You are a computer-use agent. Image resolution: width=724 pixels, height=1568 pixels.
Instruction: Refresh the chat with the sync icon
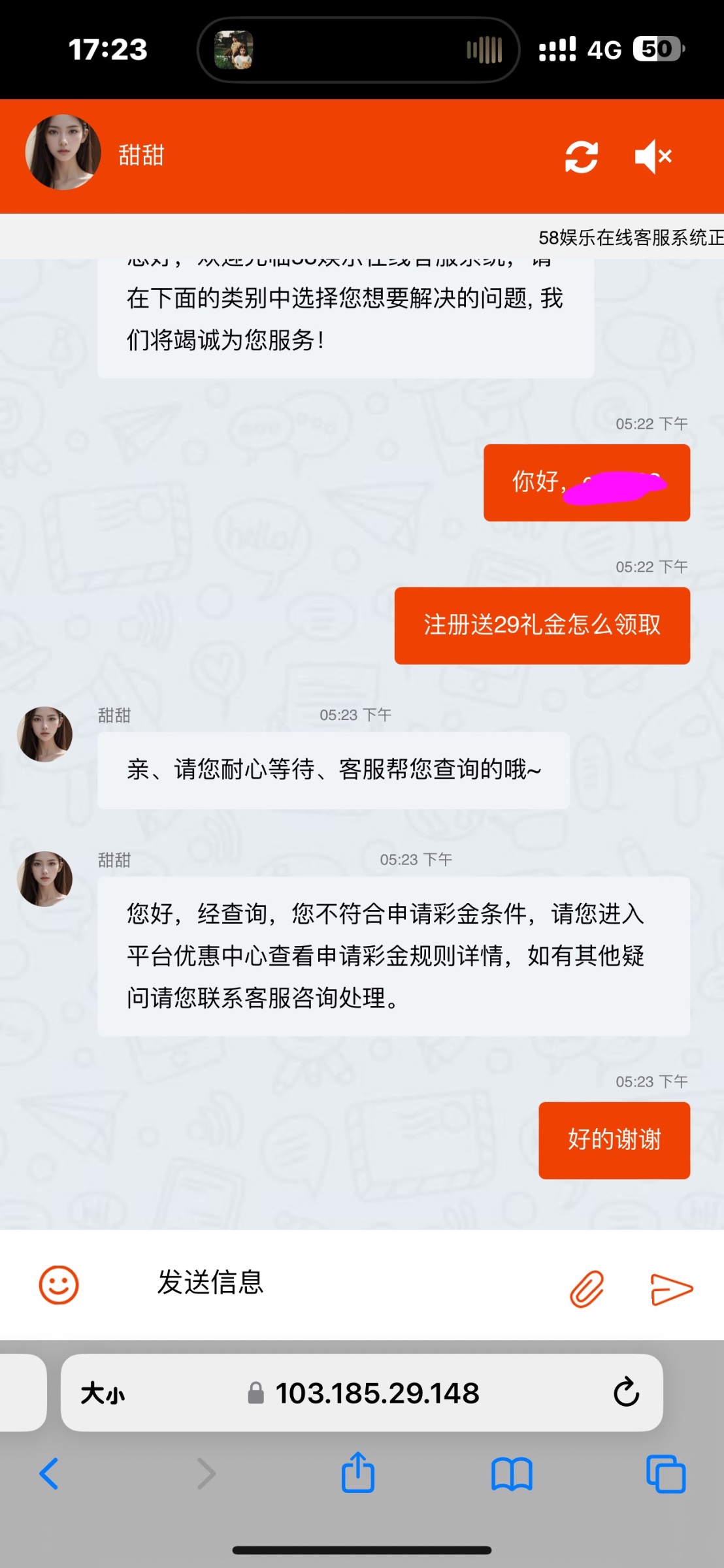(581, 157)
